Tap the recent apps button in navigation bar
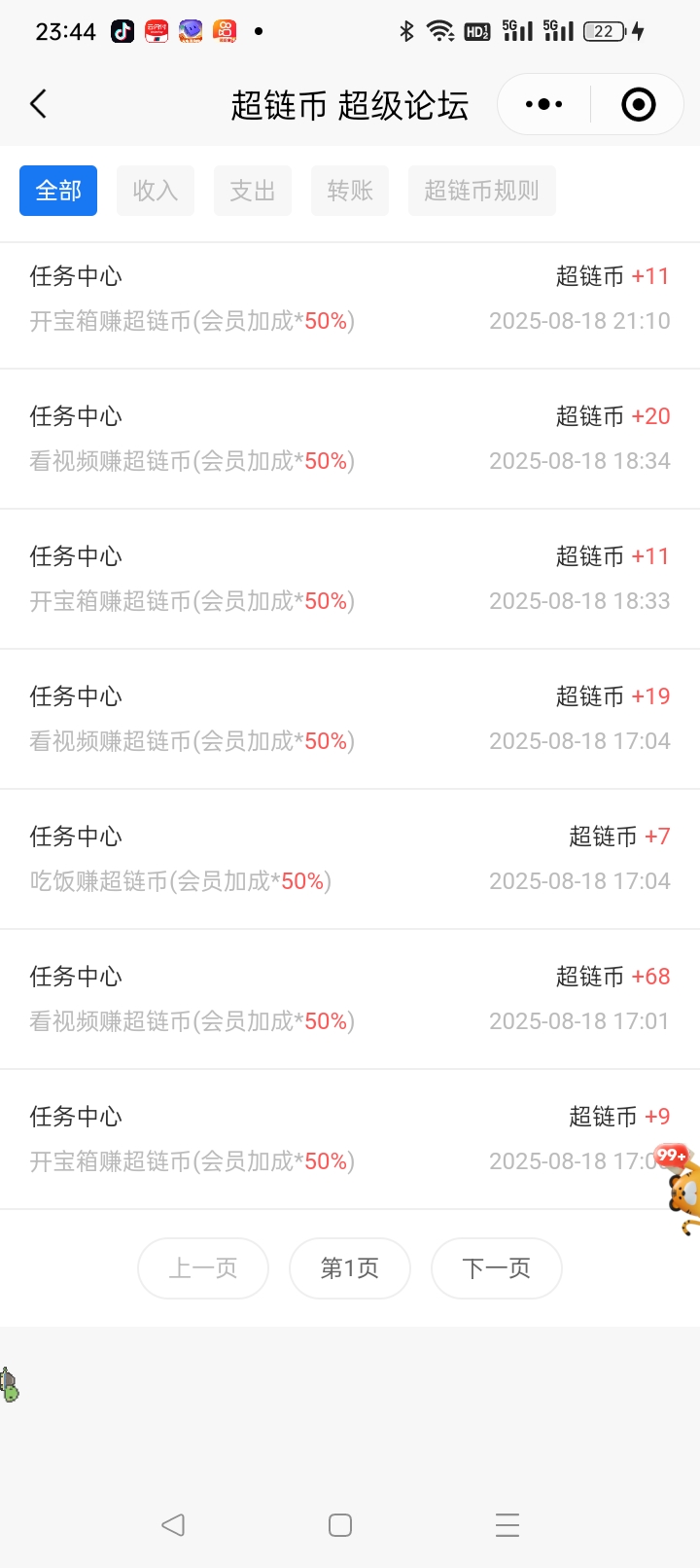 pos(507,1525)
